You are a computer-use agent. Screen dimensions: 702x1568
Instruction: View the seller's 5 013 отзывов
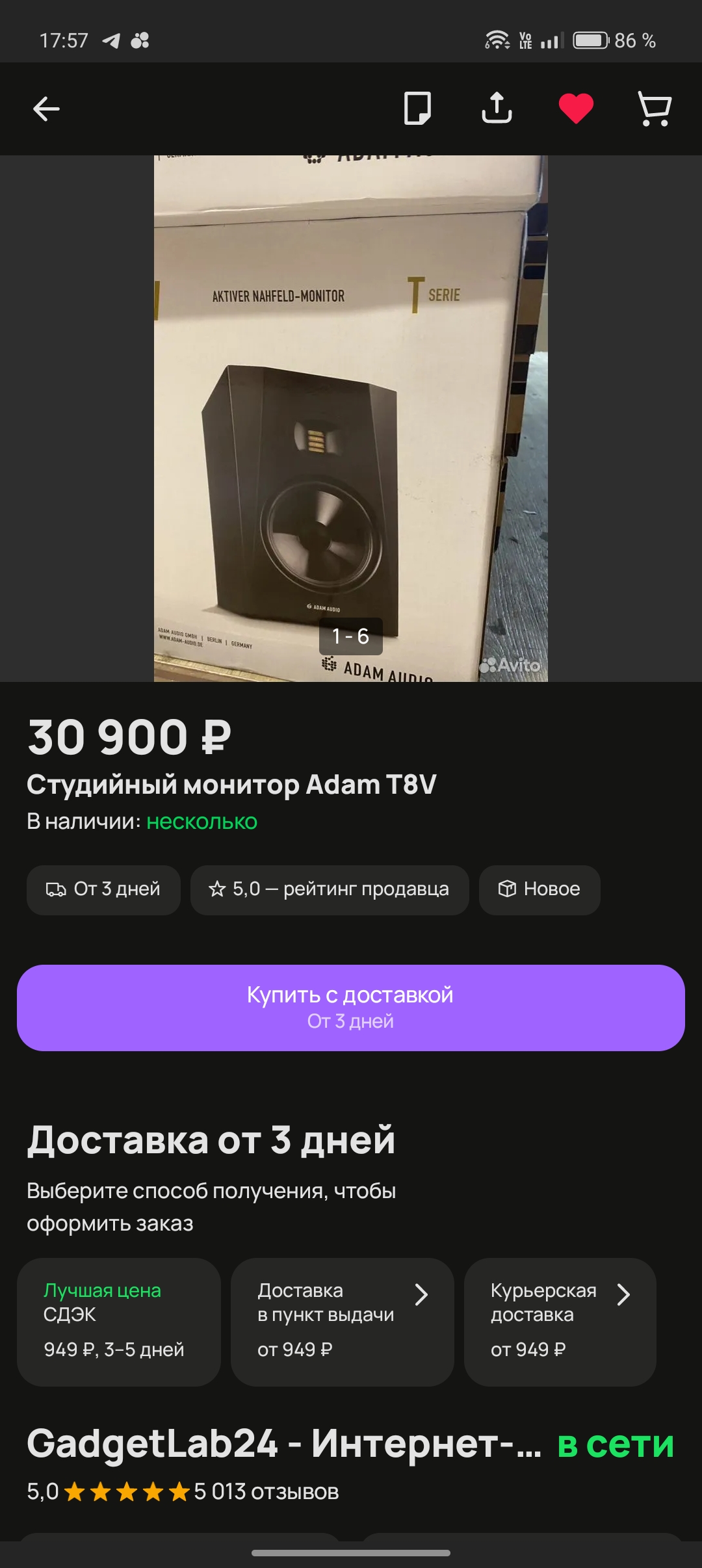(x=266, y=1492)
